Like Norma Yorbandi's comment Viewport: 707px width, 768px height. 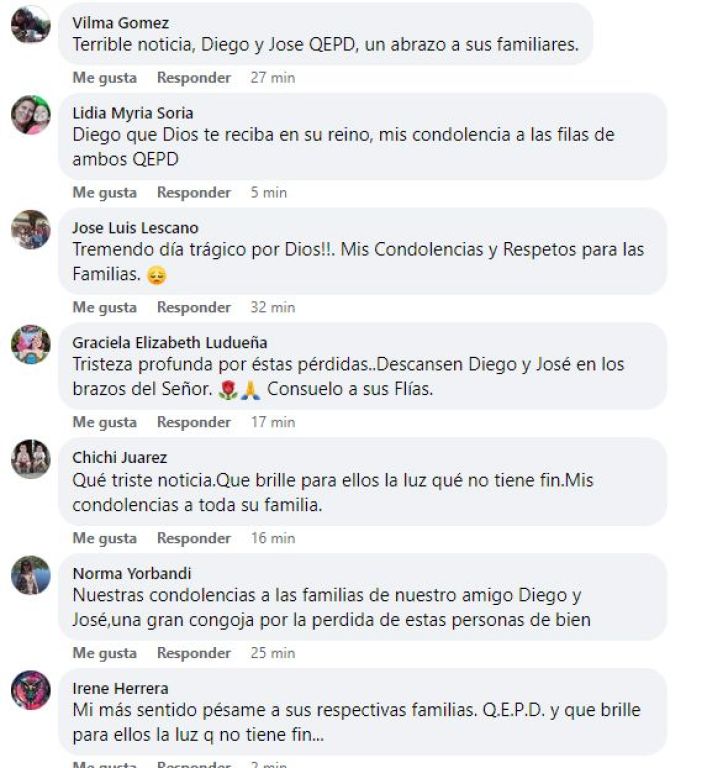[104, 653]
